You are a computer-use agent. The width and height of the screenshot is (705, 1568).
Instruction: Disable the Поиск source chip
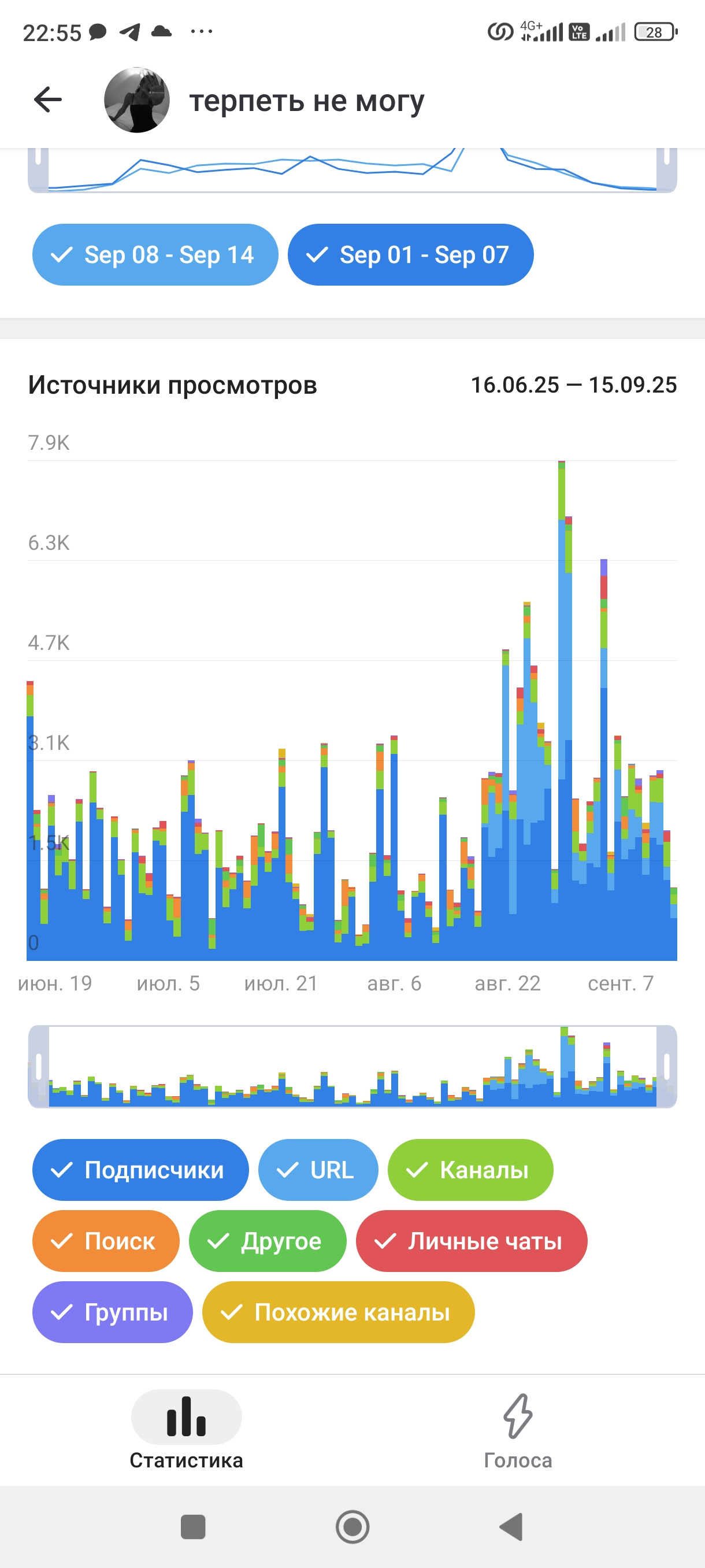[106, 1241]
